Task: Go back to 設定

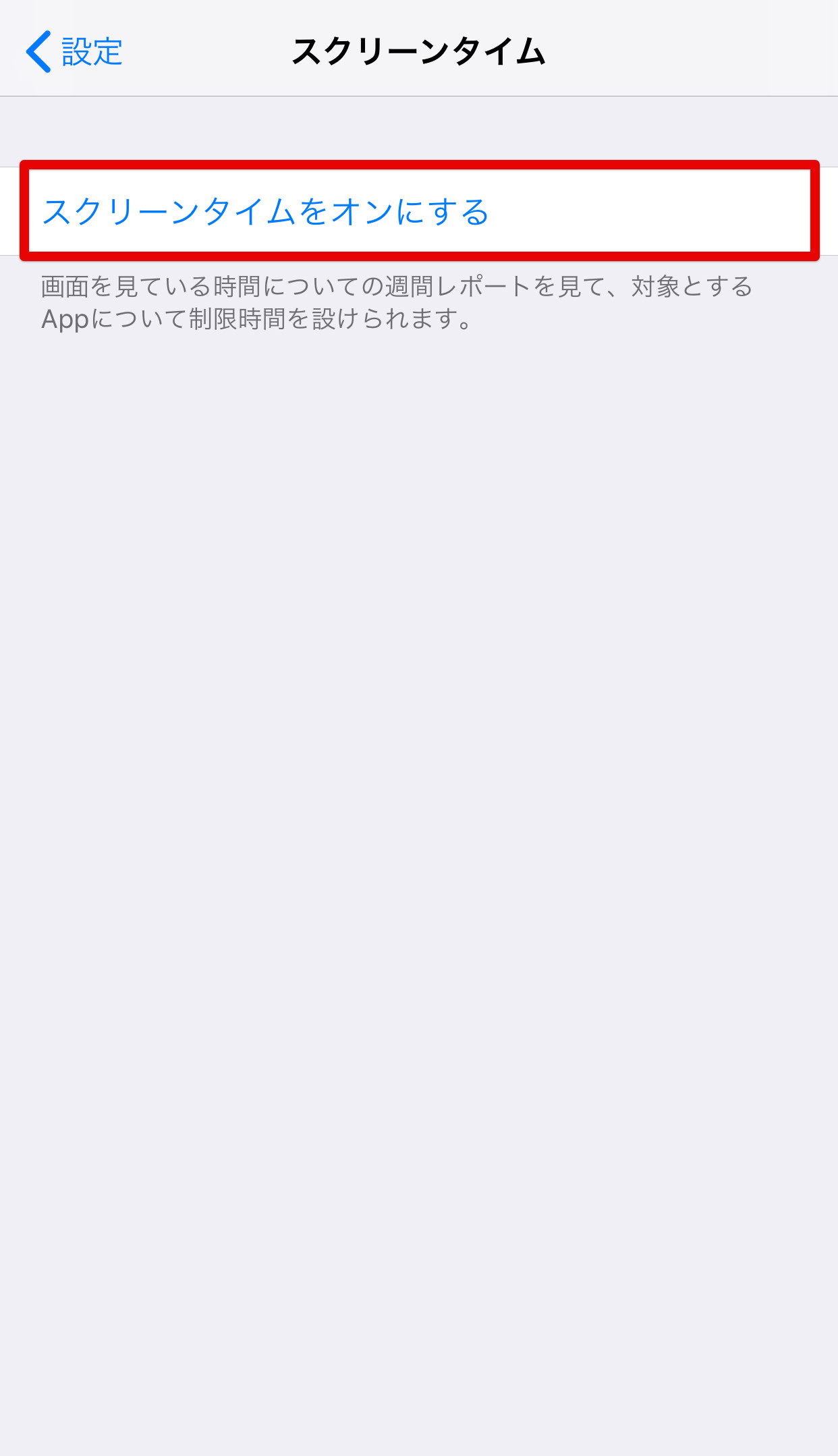Action: [74, 51]
